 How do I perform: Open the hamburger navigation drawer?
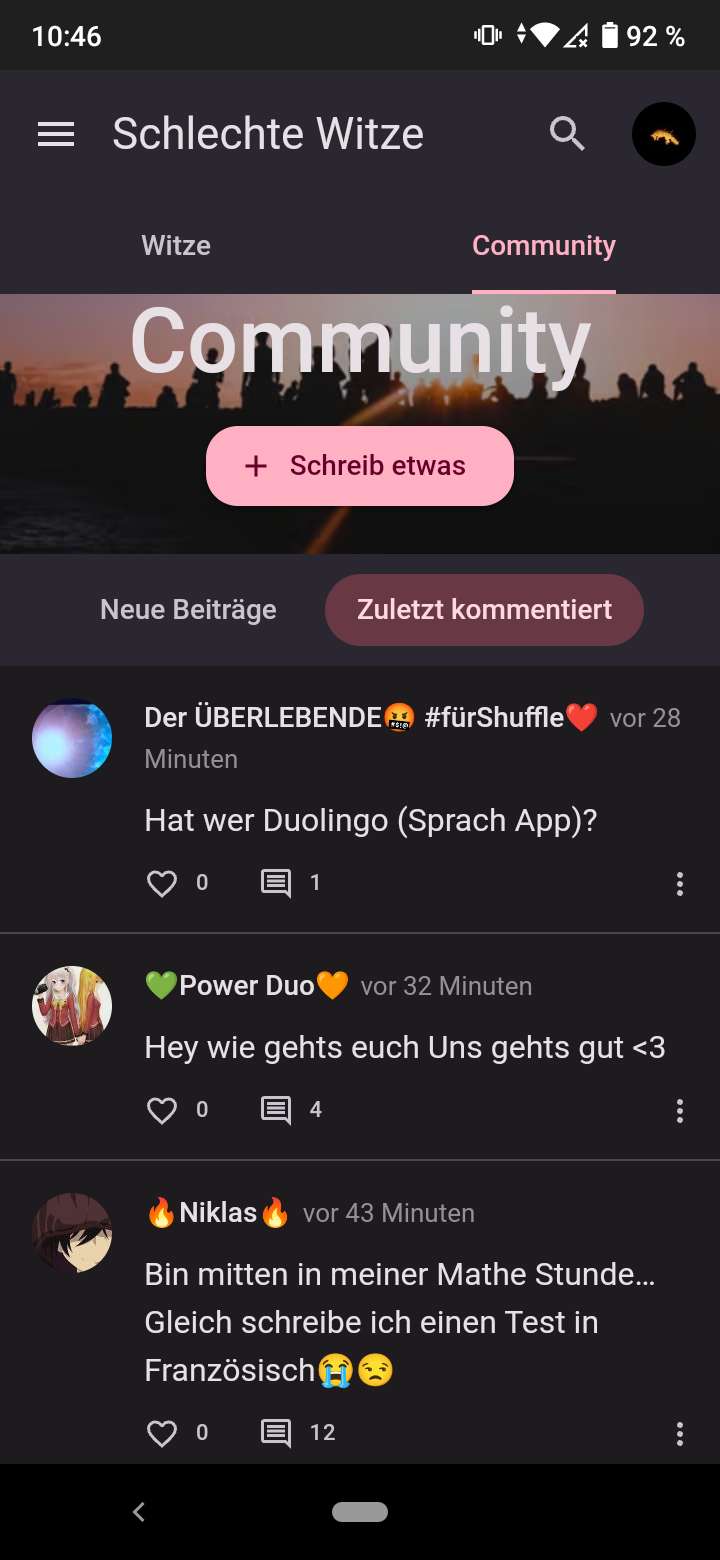tap(56, 134)
